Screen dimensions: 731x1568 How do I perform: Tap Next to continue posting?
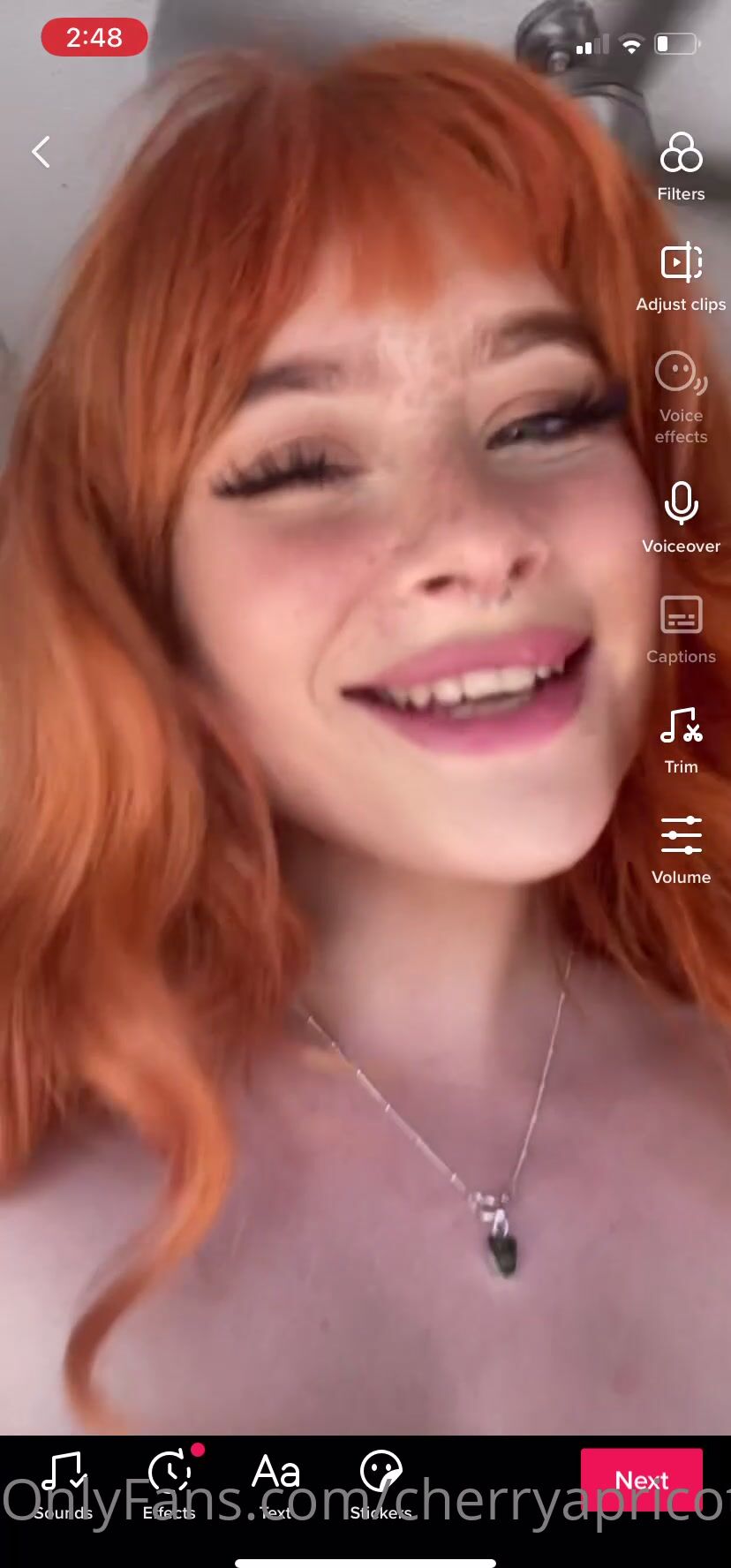(x=641, y=1481)
